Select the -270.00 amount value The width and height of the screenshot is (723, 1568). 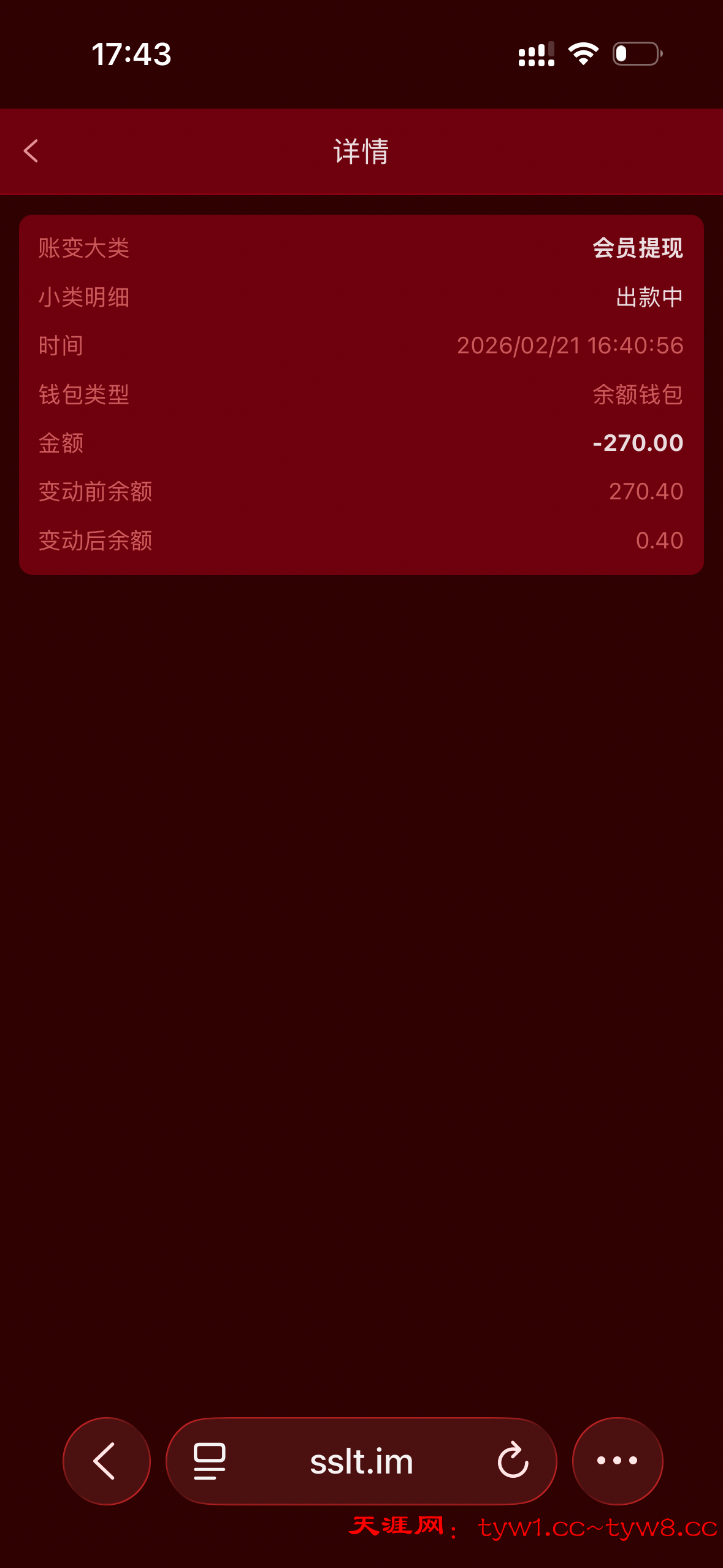[x=637, y=442]
